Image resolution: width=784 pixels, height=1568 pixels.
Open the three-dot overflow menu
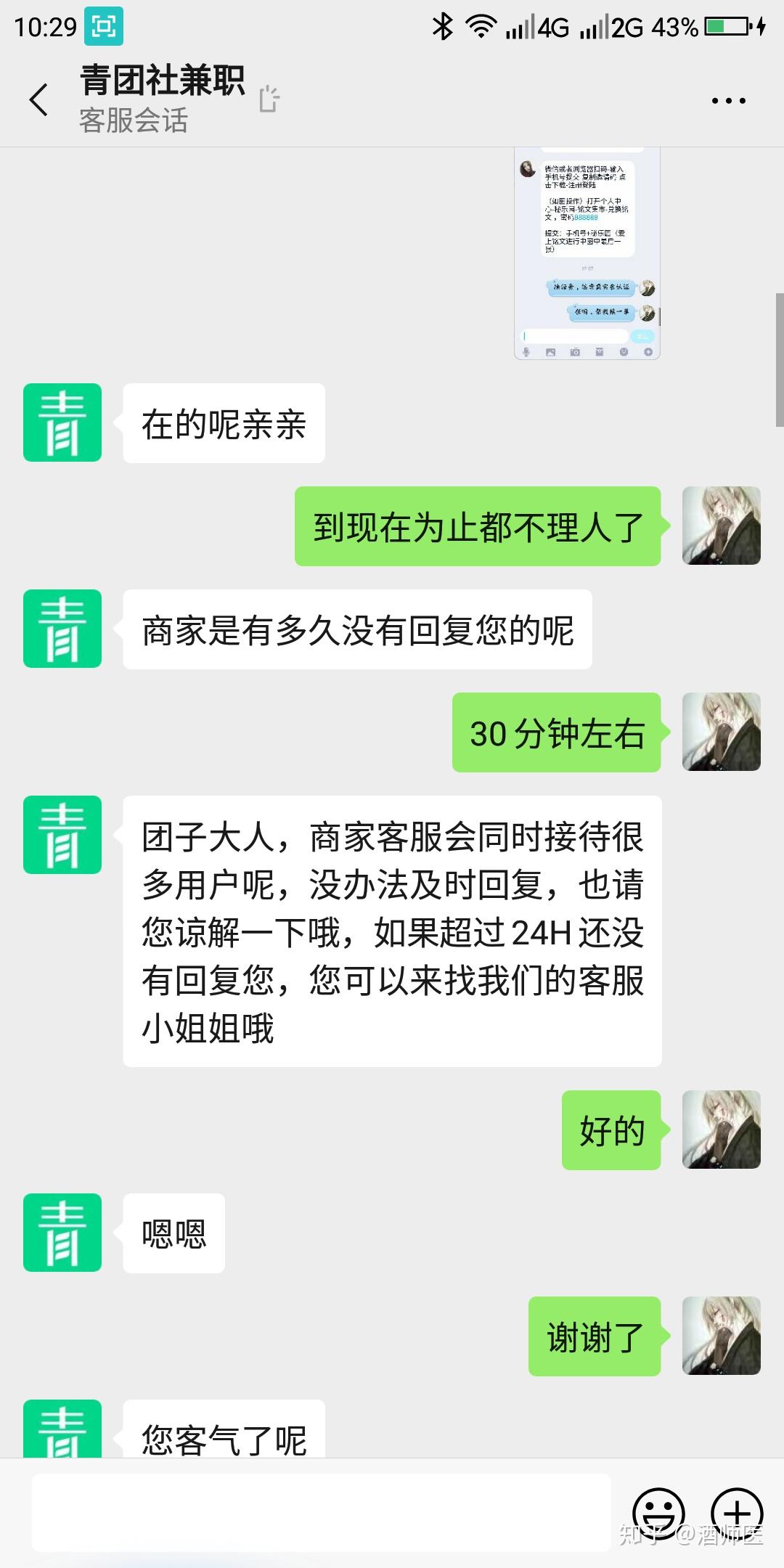[x=728, y=101]
